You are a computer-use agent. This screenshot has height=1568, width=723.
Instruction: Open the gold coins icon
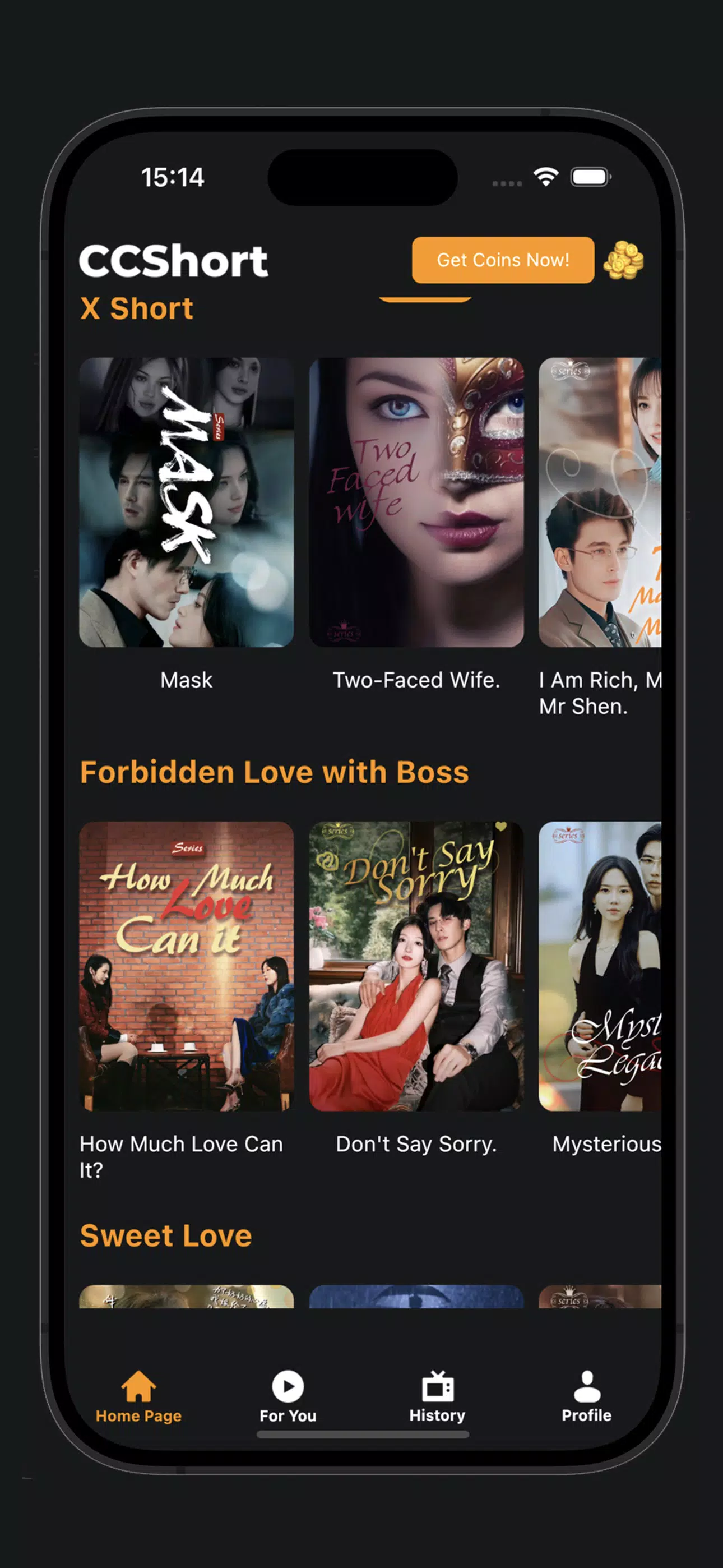click(623, 261)
